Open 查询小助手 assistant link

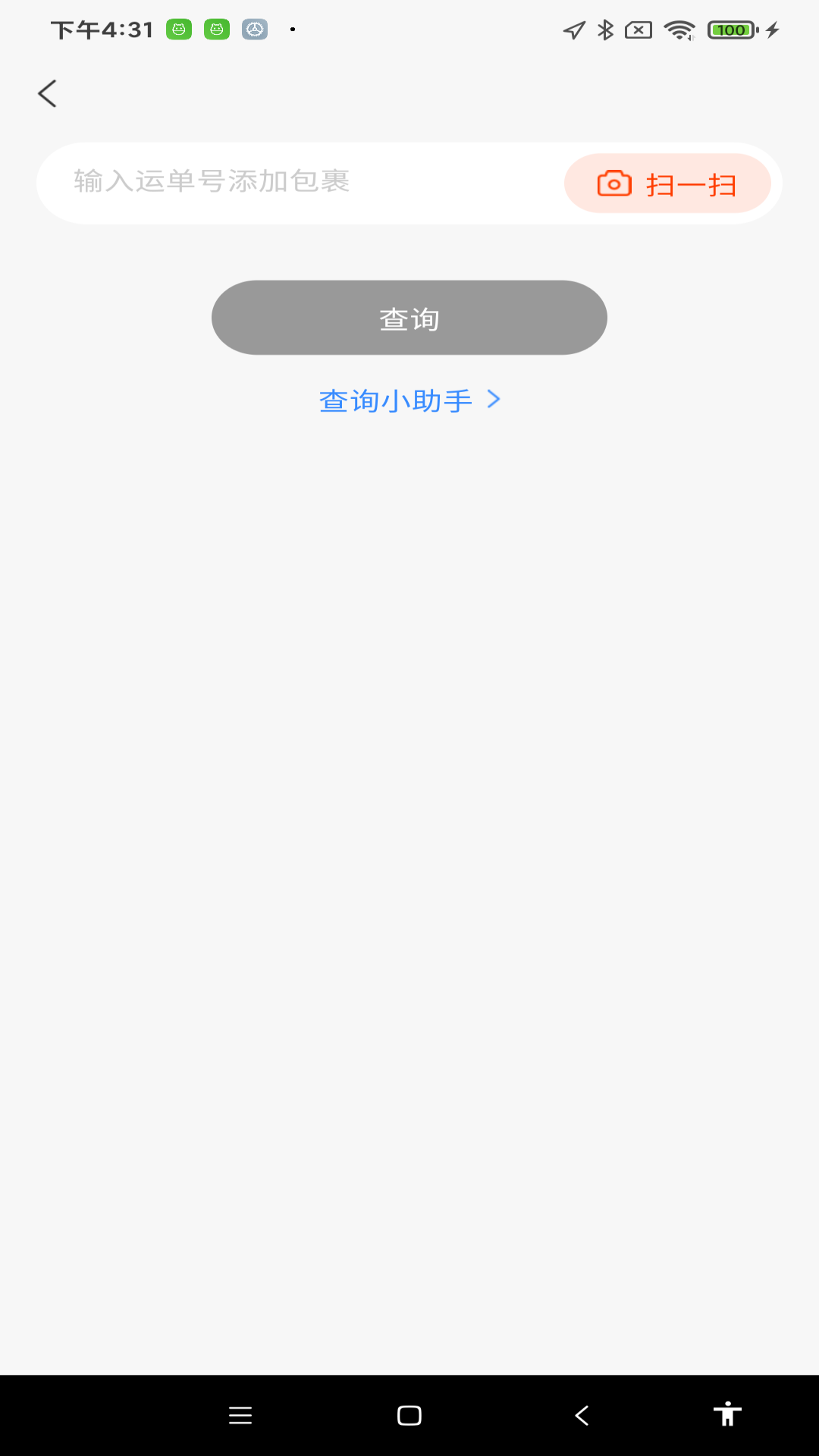[x=396, y=400]
